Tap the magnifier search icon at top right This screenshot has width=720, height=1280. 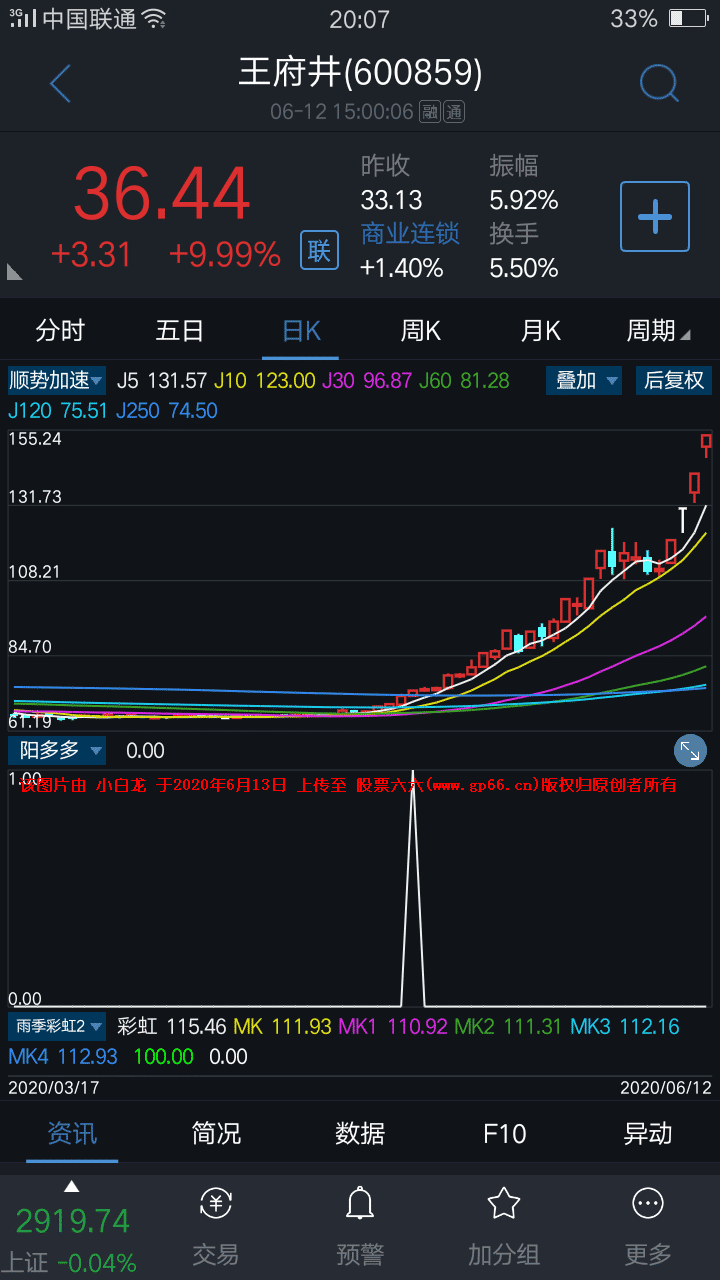[659, 83]
